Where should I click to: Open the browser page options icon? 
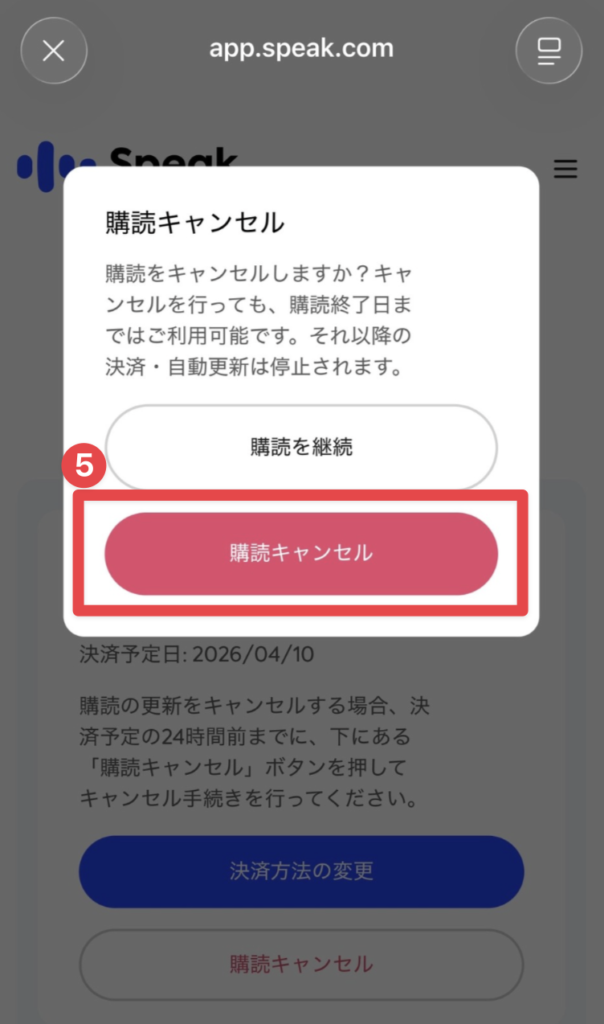(548, 50)
